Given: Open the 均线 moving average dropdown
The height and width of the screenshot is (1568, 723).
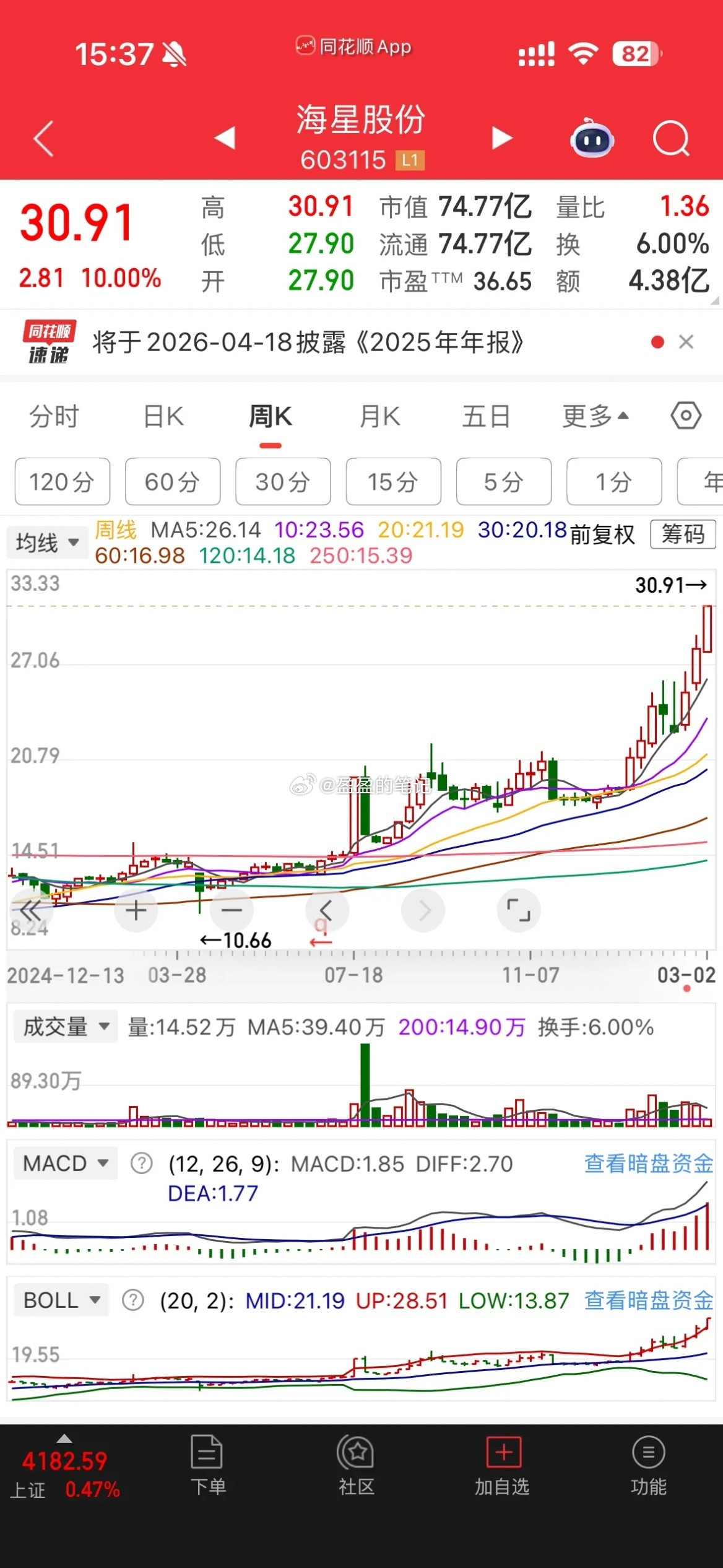Looking at the screenshot, I should 47,542.
